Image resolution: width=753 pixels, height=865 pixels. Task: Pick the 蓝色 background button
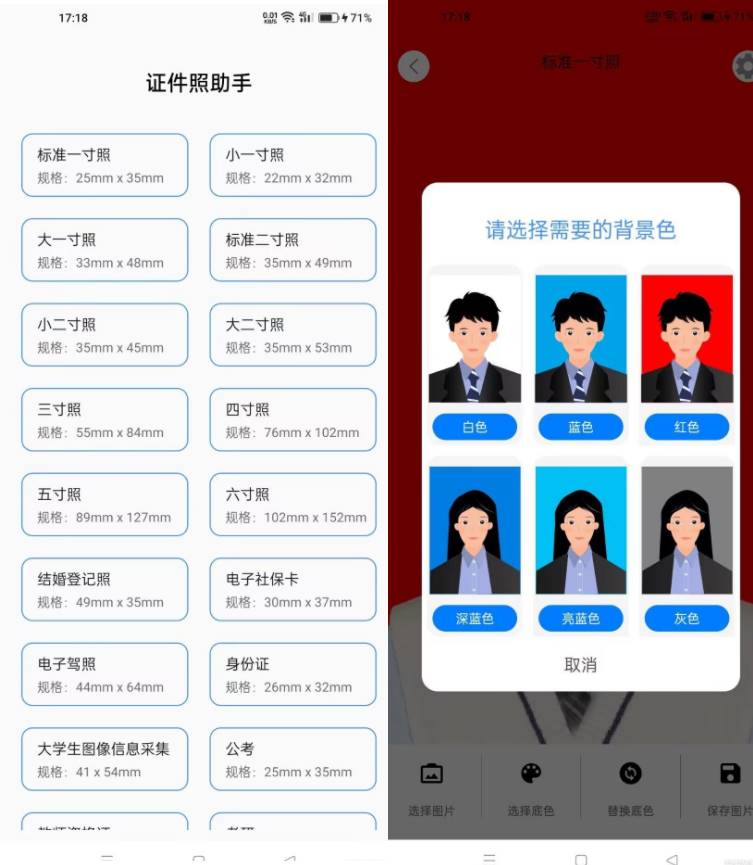pyautogui.click(x=580, y=427)
